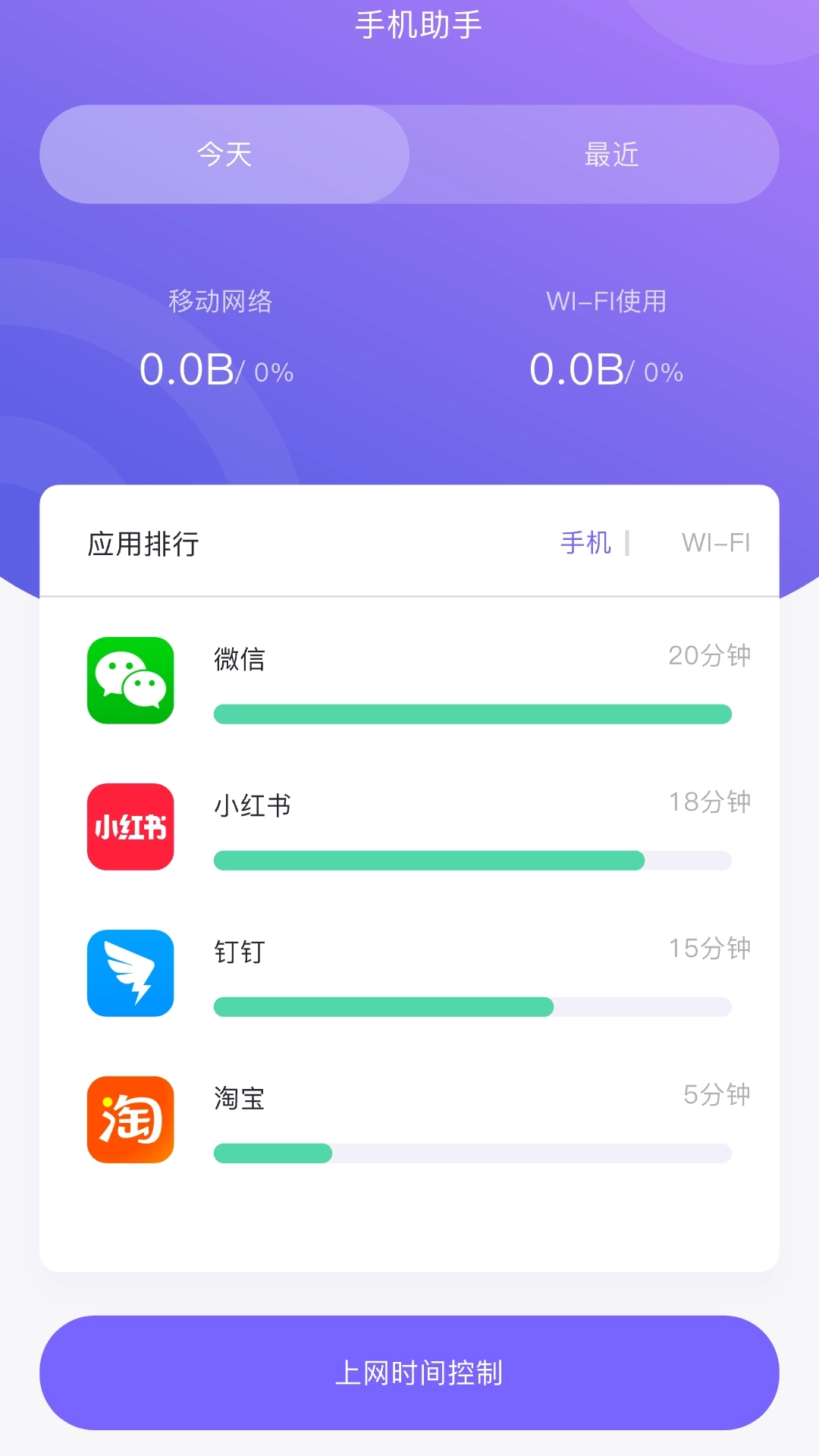This screenshot has width=819, height=1456.
Task: Toggle to the 最近 time filter
Action: pyautogui.click(x=610, y=154)
